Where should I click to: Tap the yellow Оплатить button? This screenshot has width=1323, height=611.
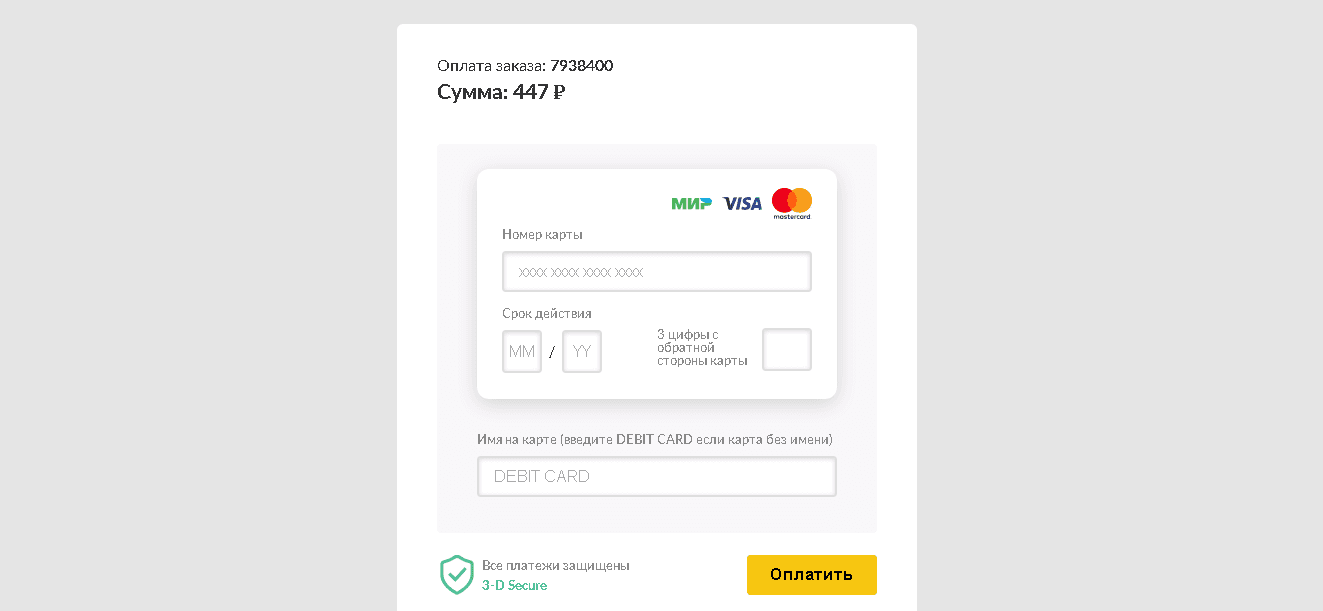(x=811, y=575)
